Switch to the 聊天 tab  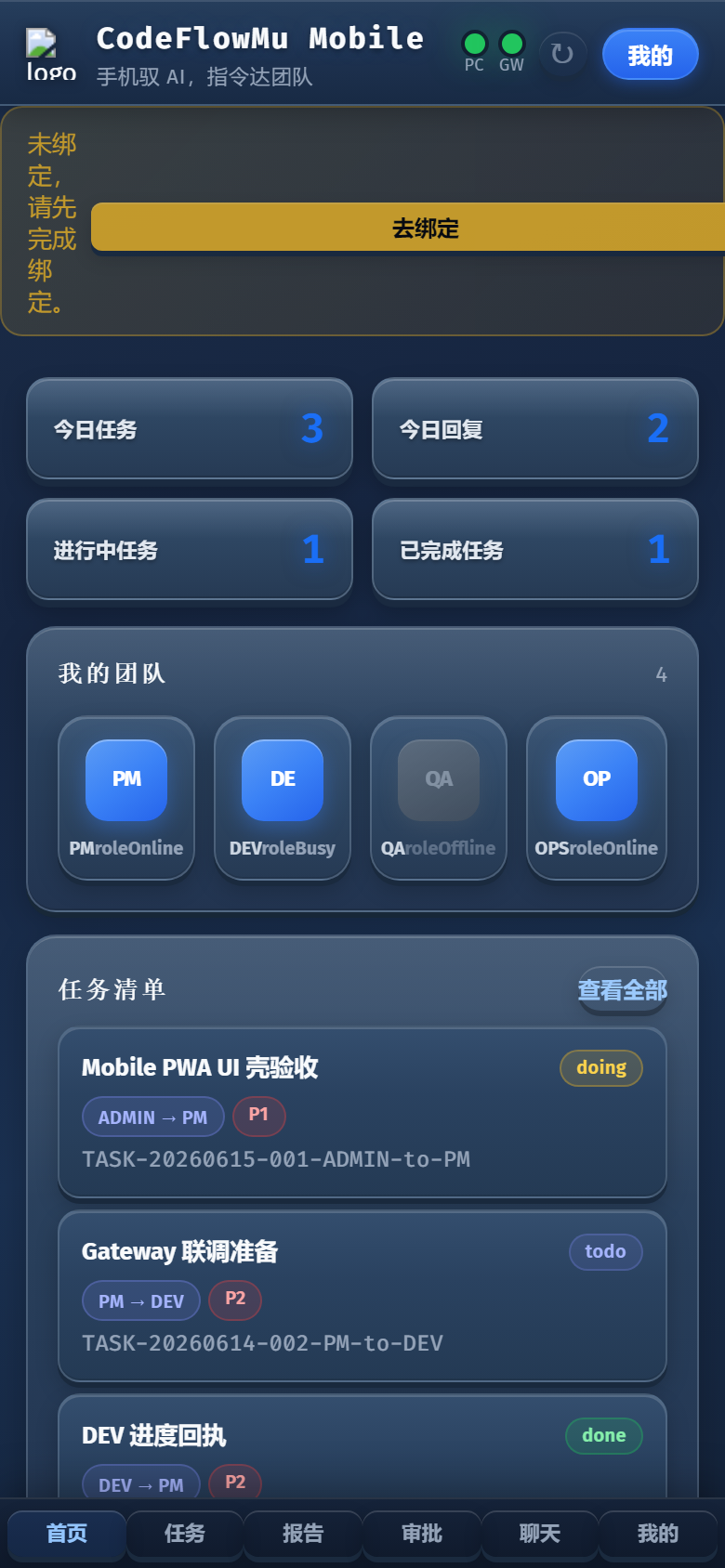click(x=540, y=1534)
